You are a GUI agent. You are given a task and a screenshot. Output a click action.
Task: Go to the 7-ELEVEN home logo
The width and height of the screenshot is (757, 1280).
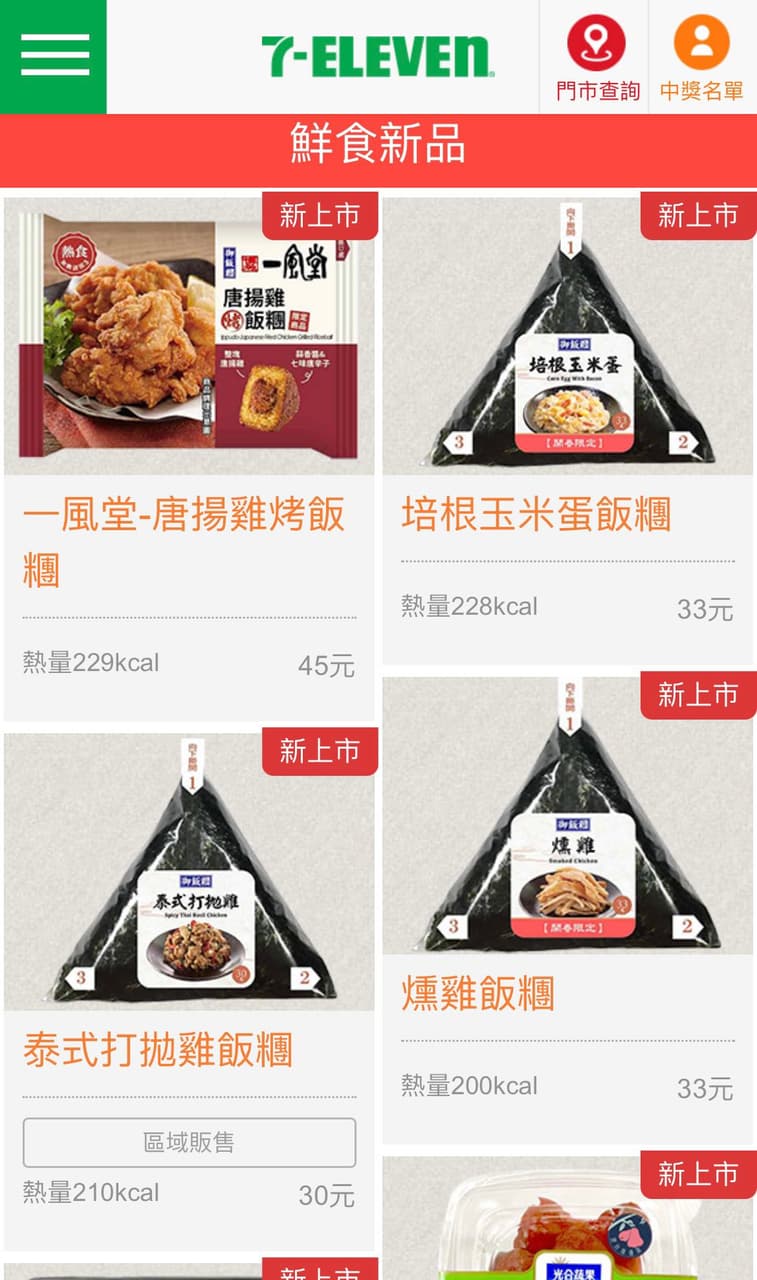[x=377, y=57]
